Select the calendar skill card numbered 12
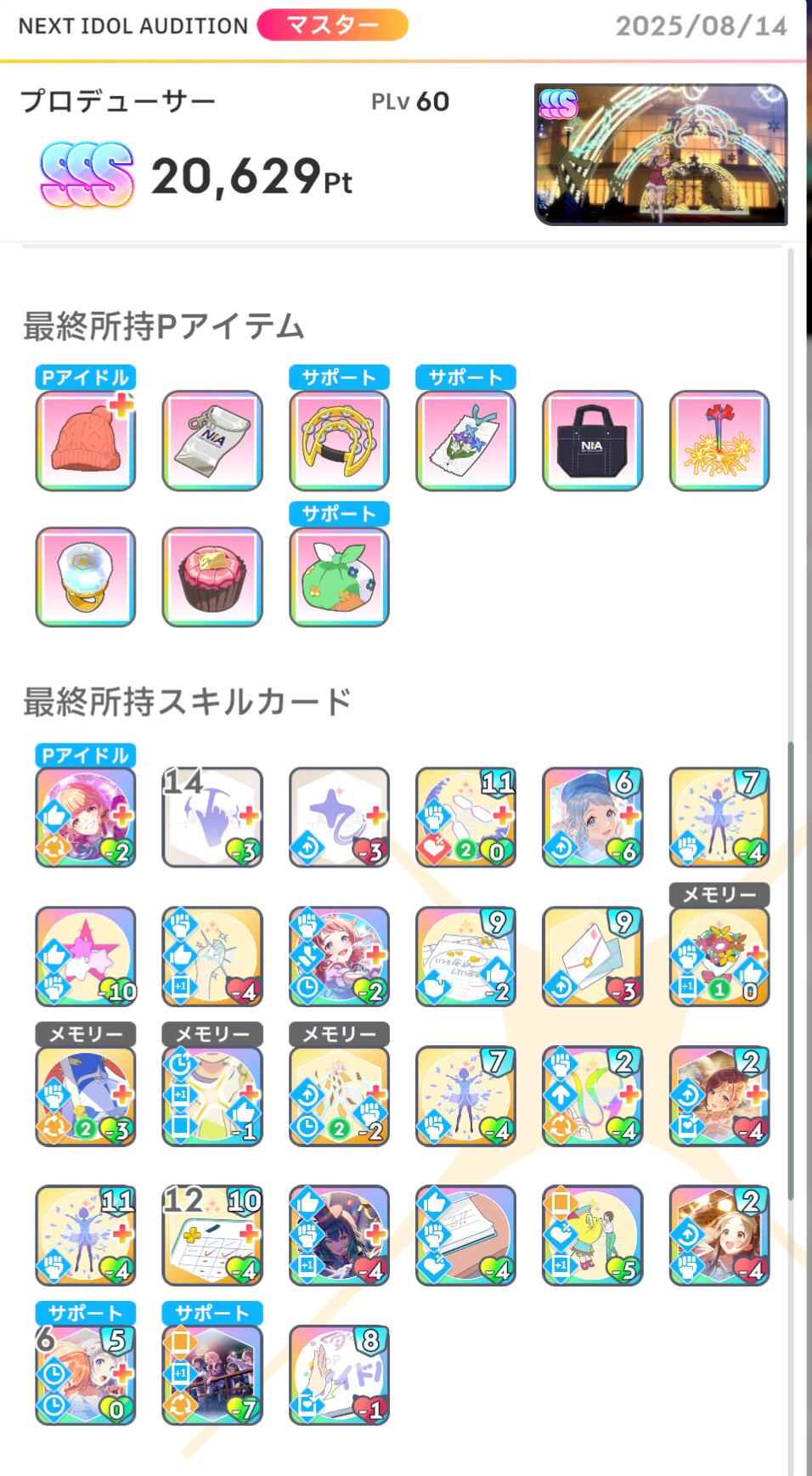Image resolution: width=812 pixels, height=1476 pixels. click(x=212, y=1235)
